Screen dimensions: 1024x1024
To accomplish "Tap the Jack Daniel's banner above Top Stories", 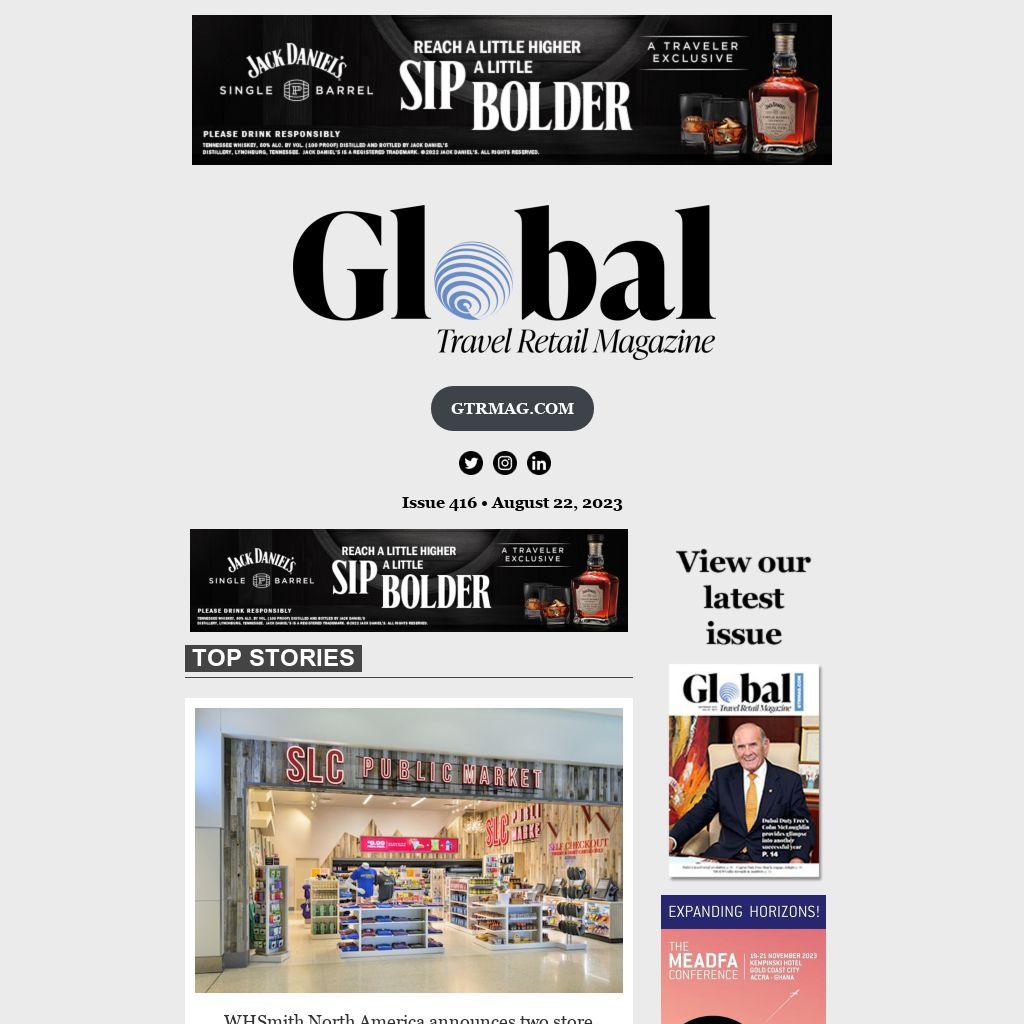I will (x=408, y=580).
